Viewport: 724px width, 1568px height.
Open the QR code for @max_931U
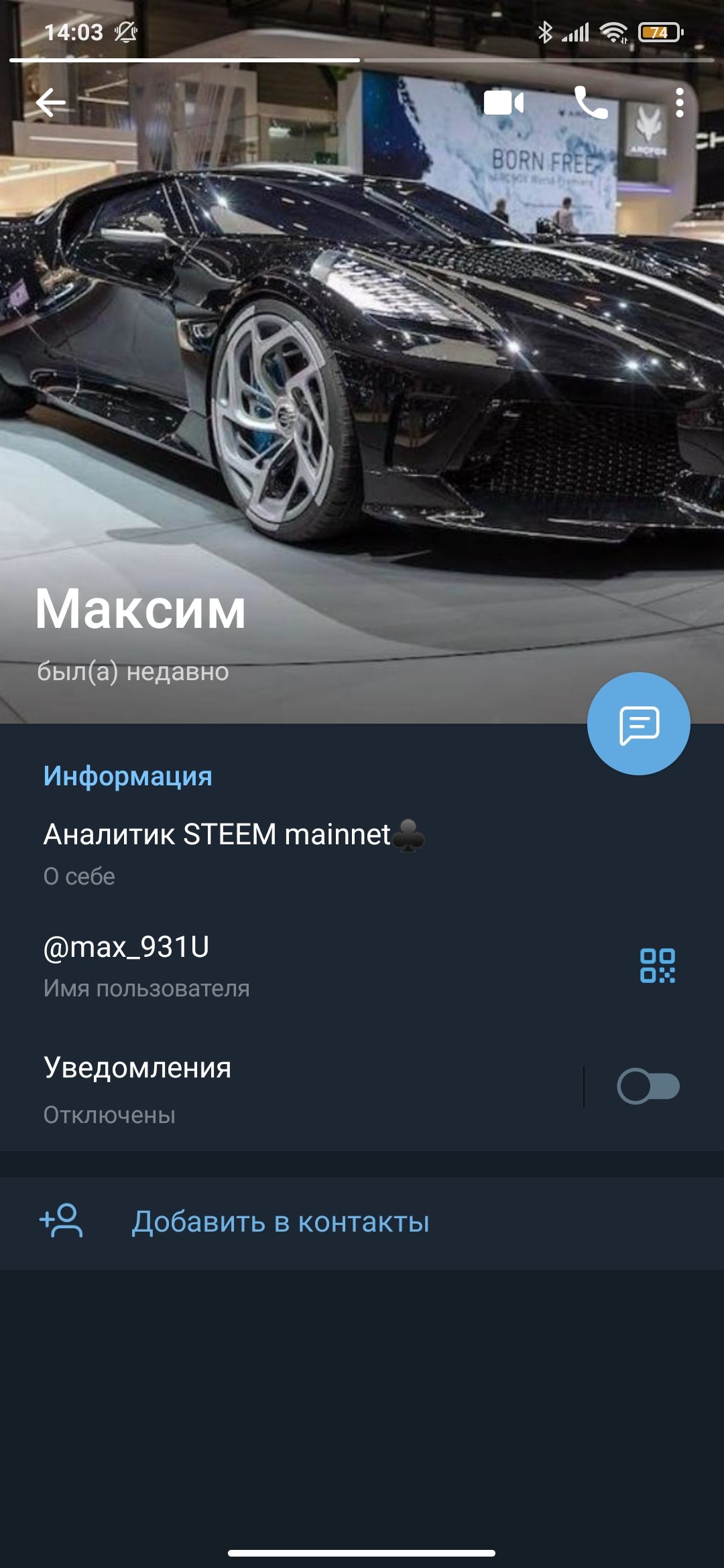coord(658,966)
